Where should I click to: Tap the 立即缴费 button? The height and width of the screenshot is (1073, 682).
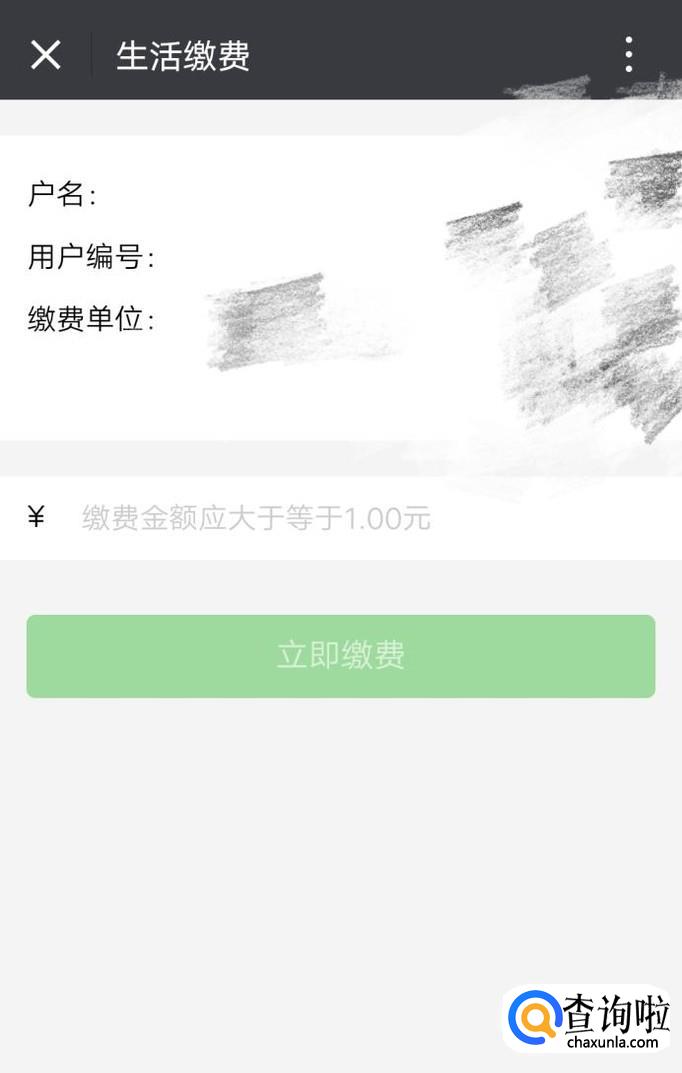(x=341, y=656)
